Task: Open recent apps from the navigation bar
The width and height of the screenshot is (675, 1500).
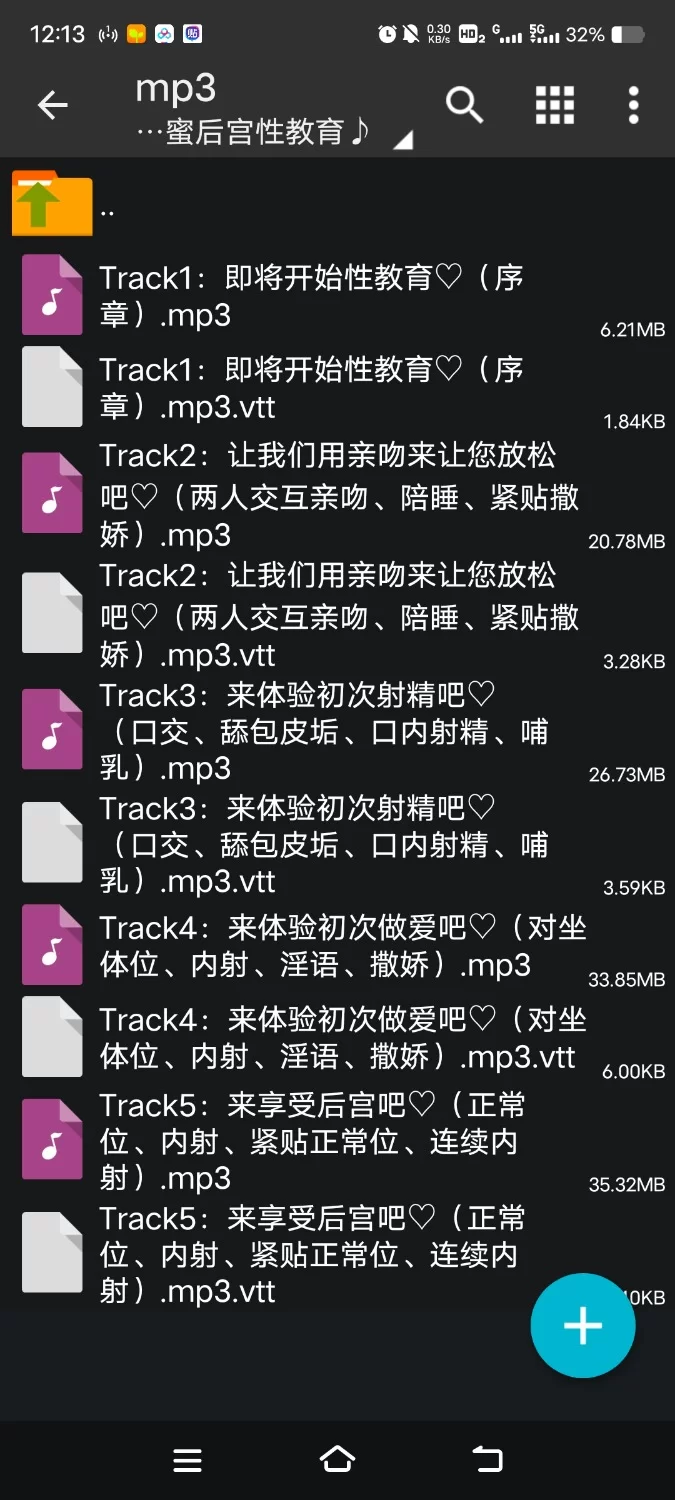Action: pyautogui.click(x=187, y=1460)
